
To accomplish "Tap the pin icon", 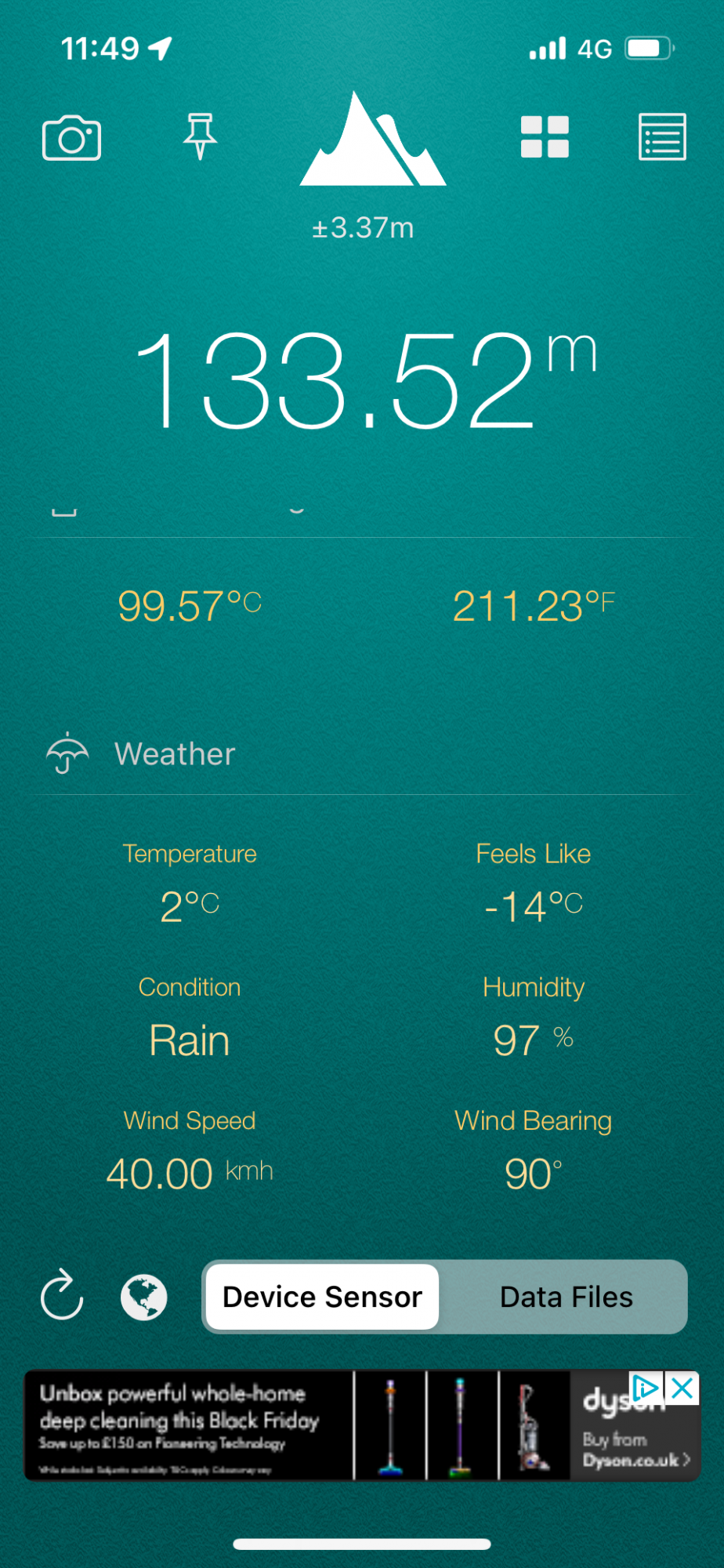I will [x=200, y=136].
